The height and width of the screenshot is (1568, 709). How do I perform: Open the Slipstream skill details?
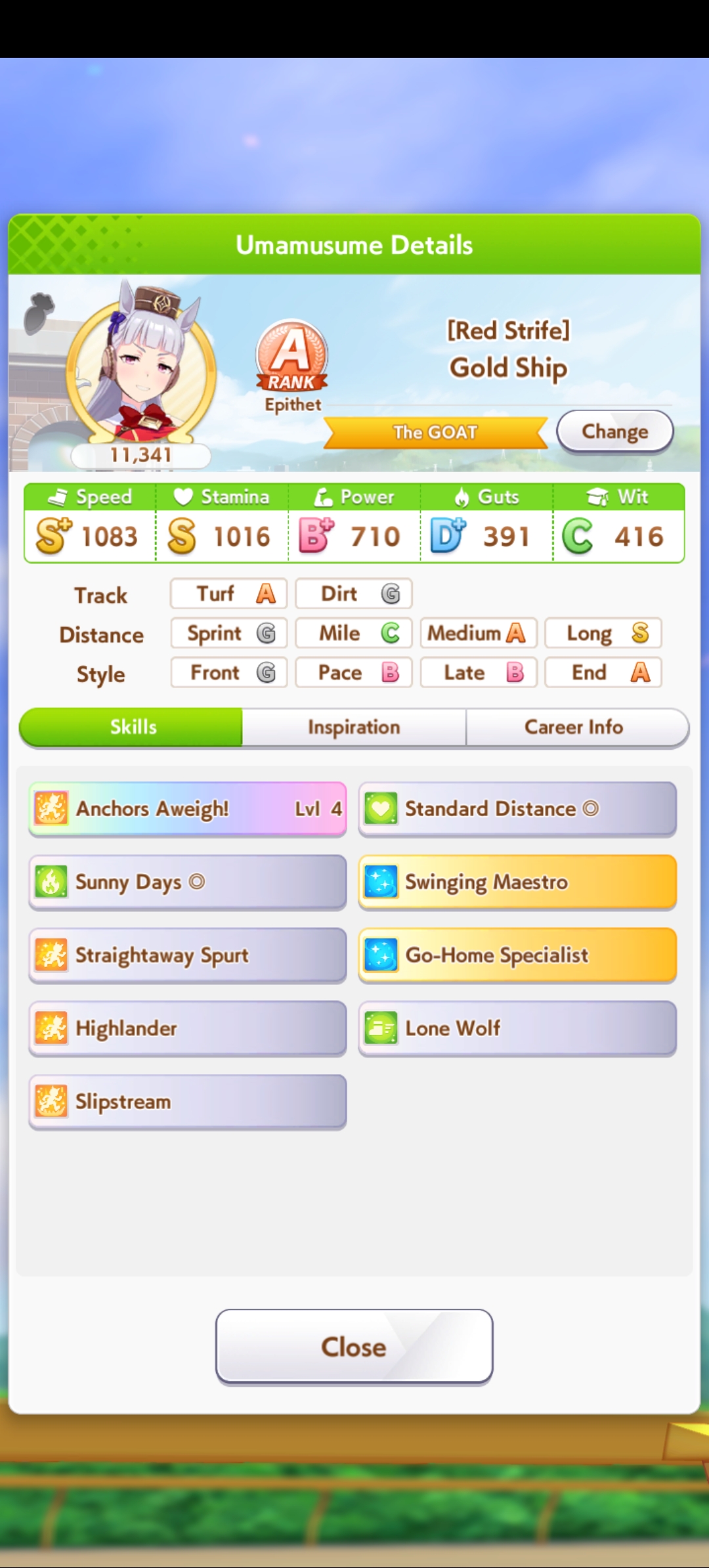(188, 1101)
